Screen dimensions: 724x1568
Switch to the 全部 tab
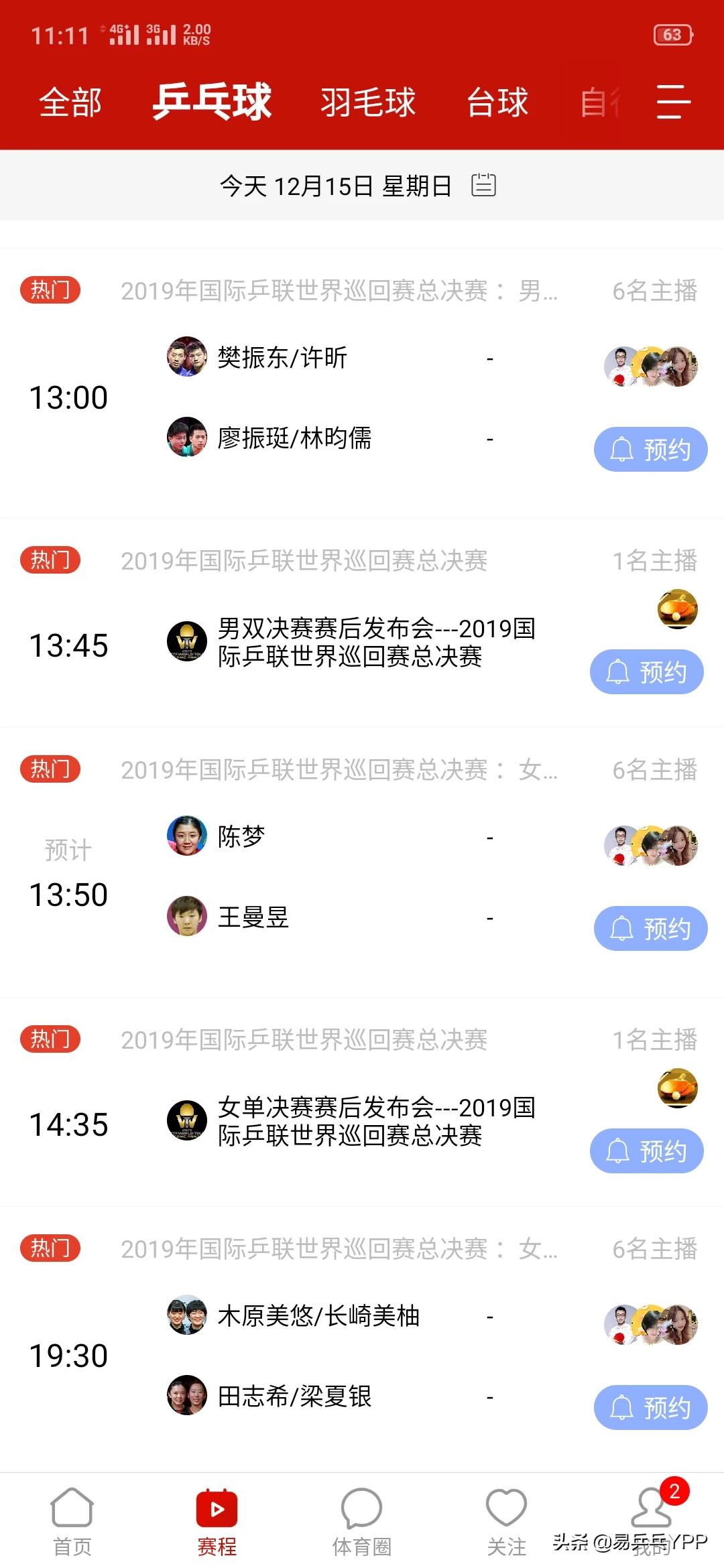click(70, 103)
